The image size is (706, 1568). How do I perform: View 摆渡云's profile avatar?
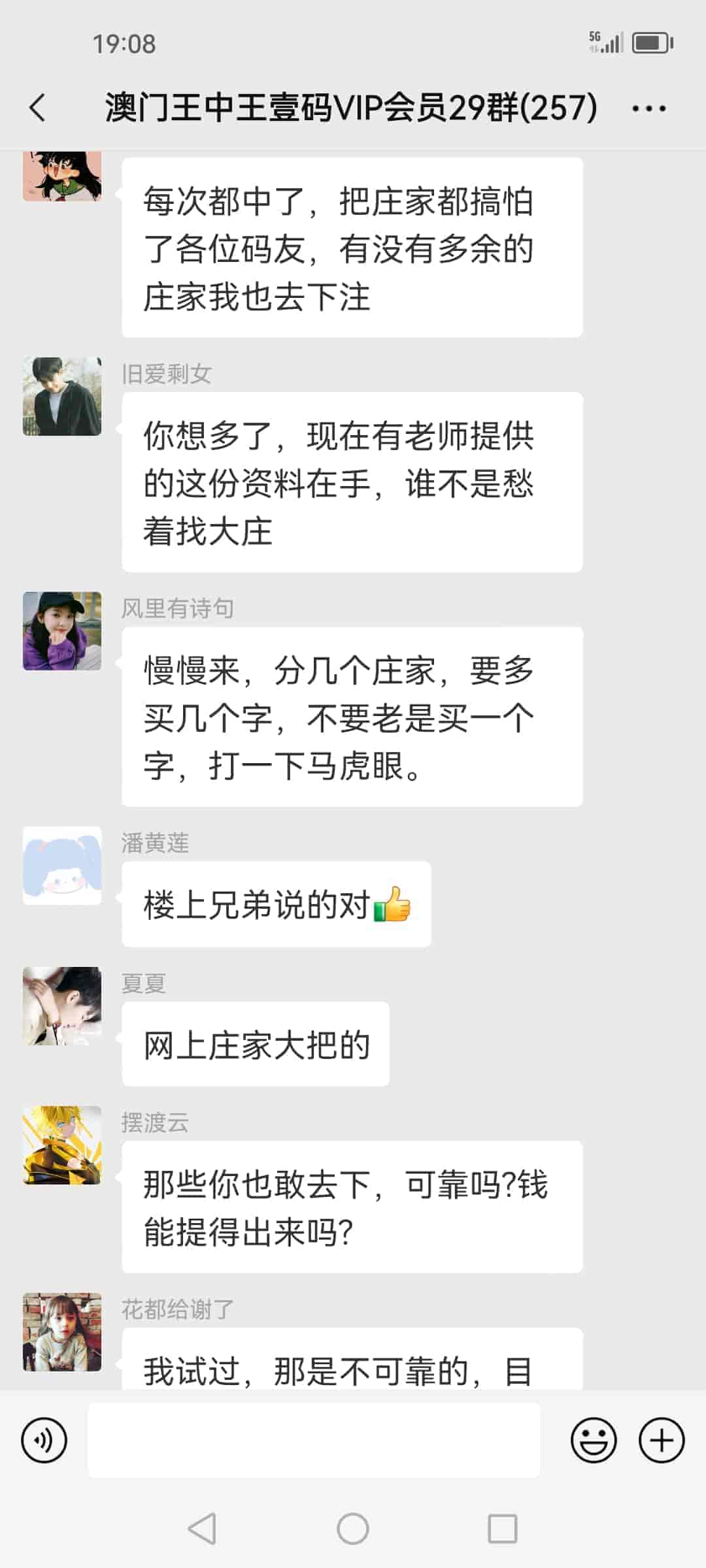[x=62, y=1145]
